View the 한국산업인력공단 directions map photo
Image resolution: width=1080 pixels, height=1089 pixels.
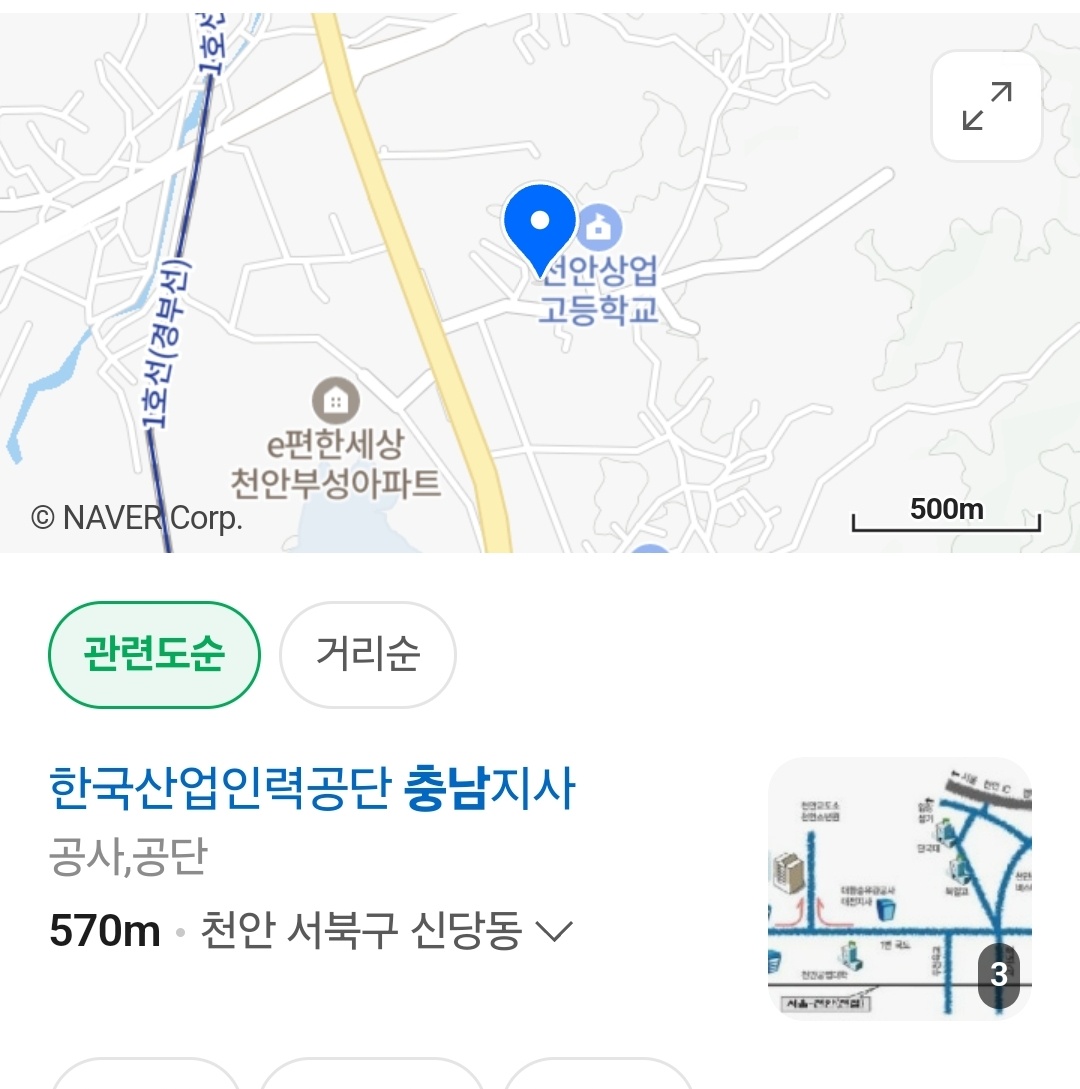pyautogui.click(x=898, y=888)
